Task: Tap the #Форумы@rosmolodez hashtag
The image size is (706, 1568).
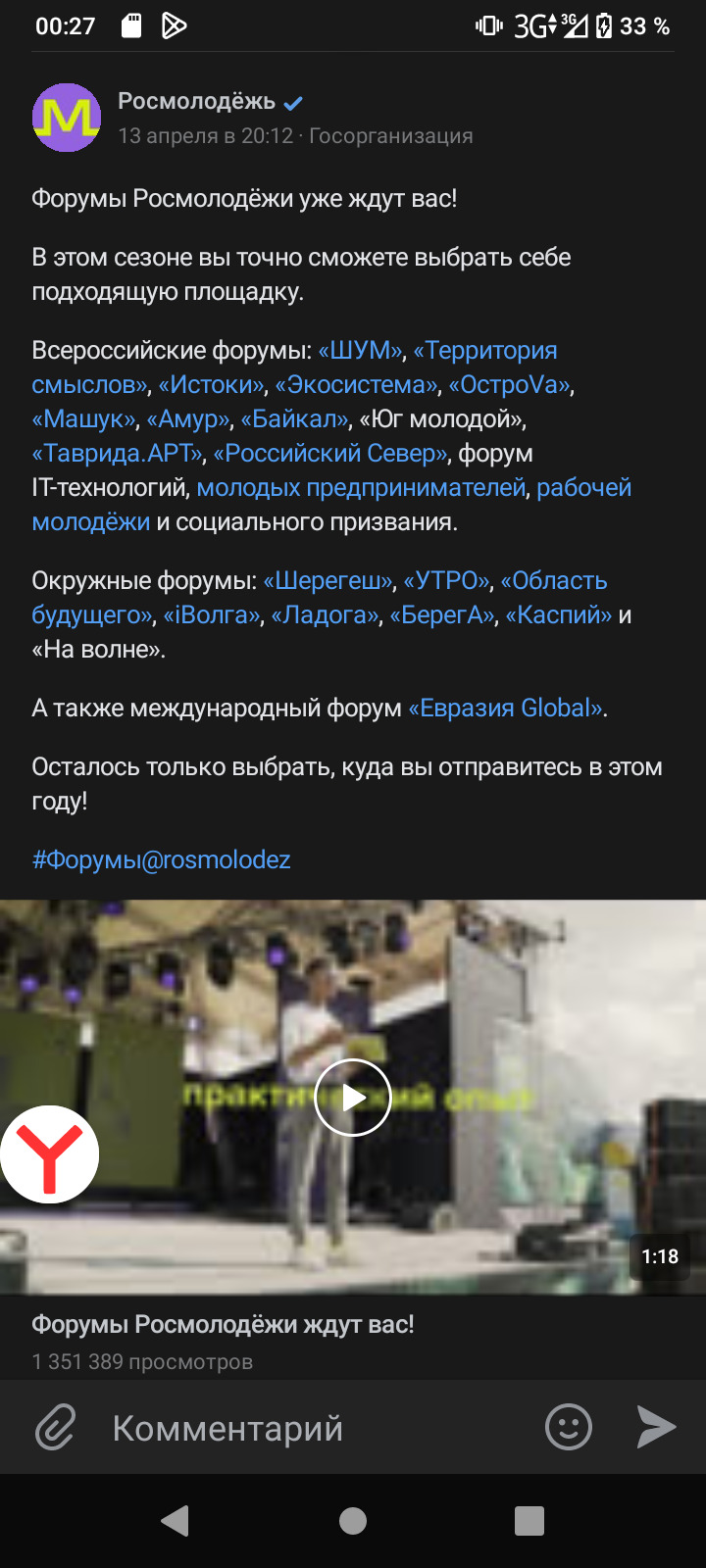Action: 161,860
